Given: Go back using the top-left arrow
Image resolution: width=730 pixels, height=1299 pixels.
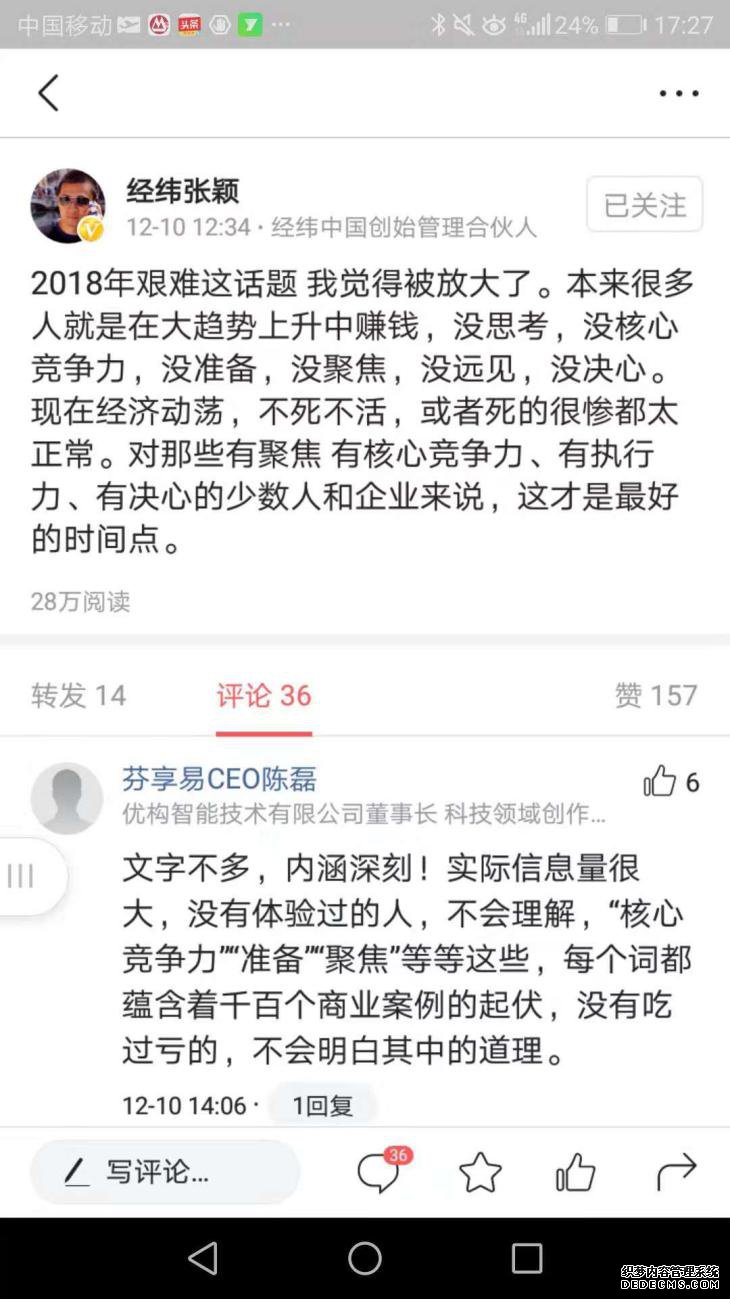Looking at the screenshot, I should tap(48, 93).
